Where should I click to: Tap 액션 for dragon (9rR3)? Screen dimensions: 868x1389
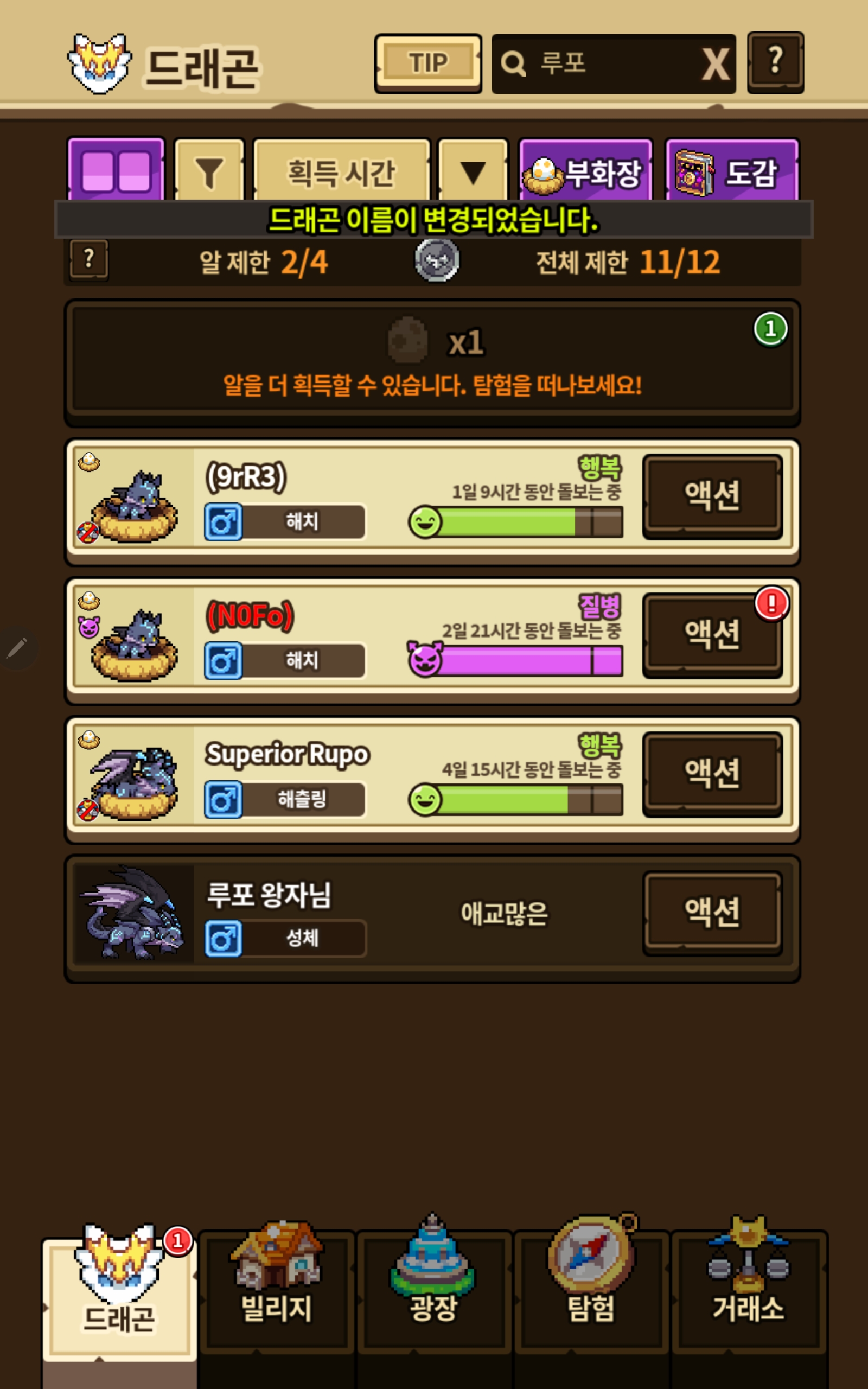point(712,496)
